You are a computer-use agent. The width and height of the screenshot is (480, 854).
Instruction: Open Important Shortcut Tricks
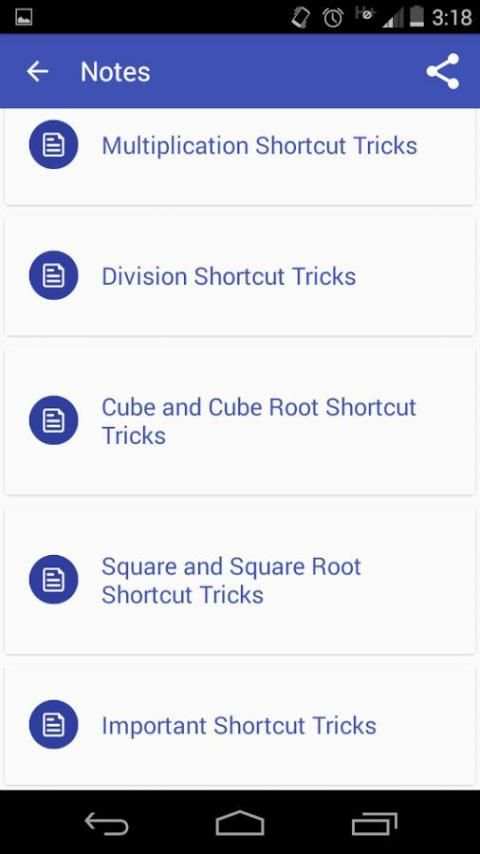tap(240, 725)
